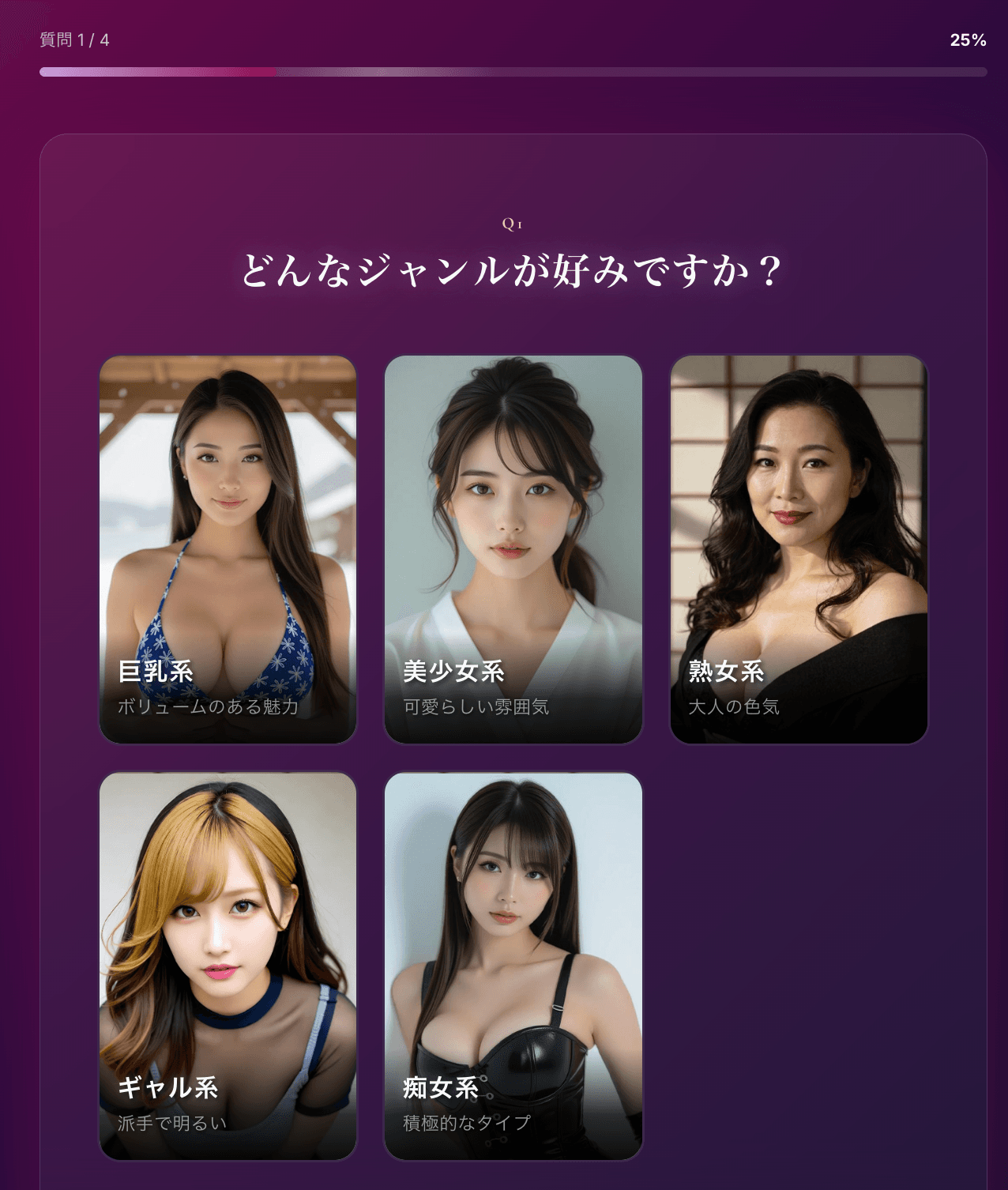The height and width of the screenshot is (1190, 1008).
Task: Click the 熟女系 label text
Action: coord(724,674)
